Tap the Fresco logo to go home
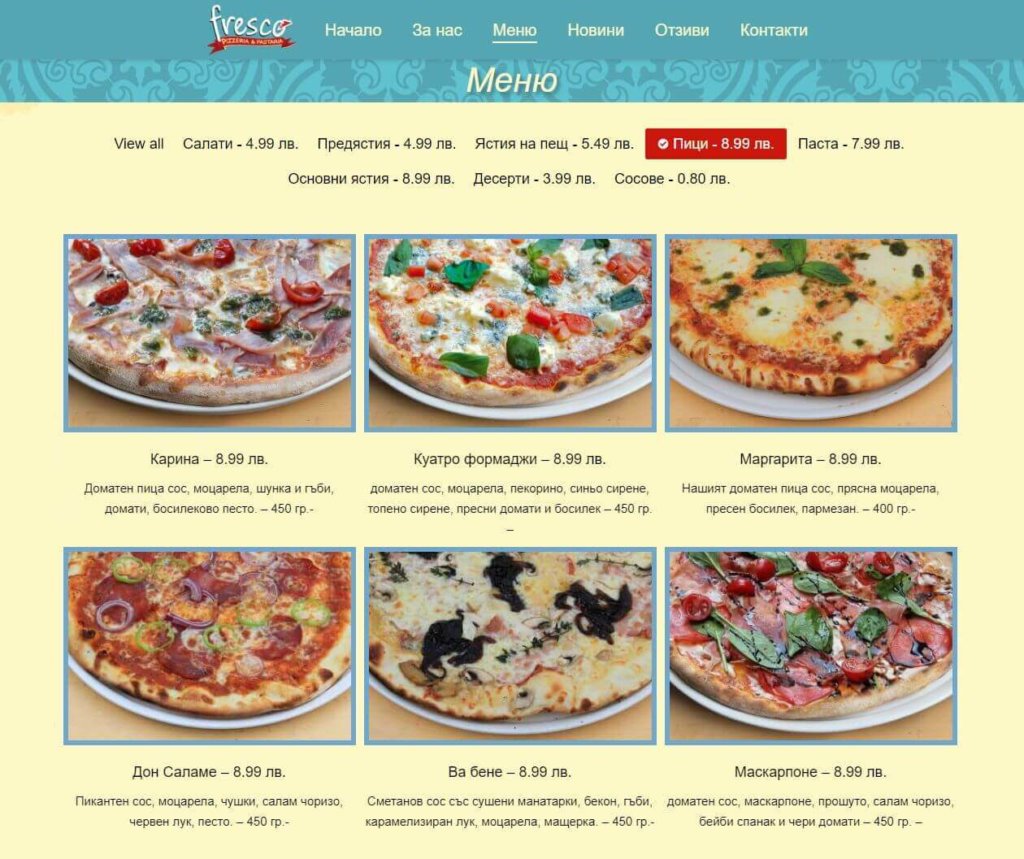 [251, 28]
